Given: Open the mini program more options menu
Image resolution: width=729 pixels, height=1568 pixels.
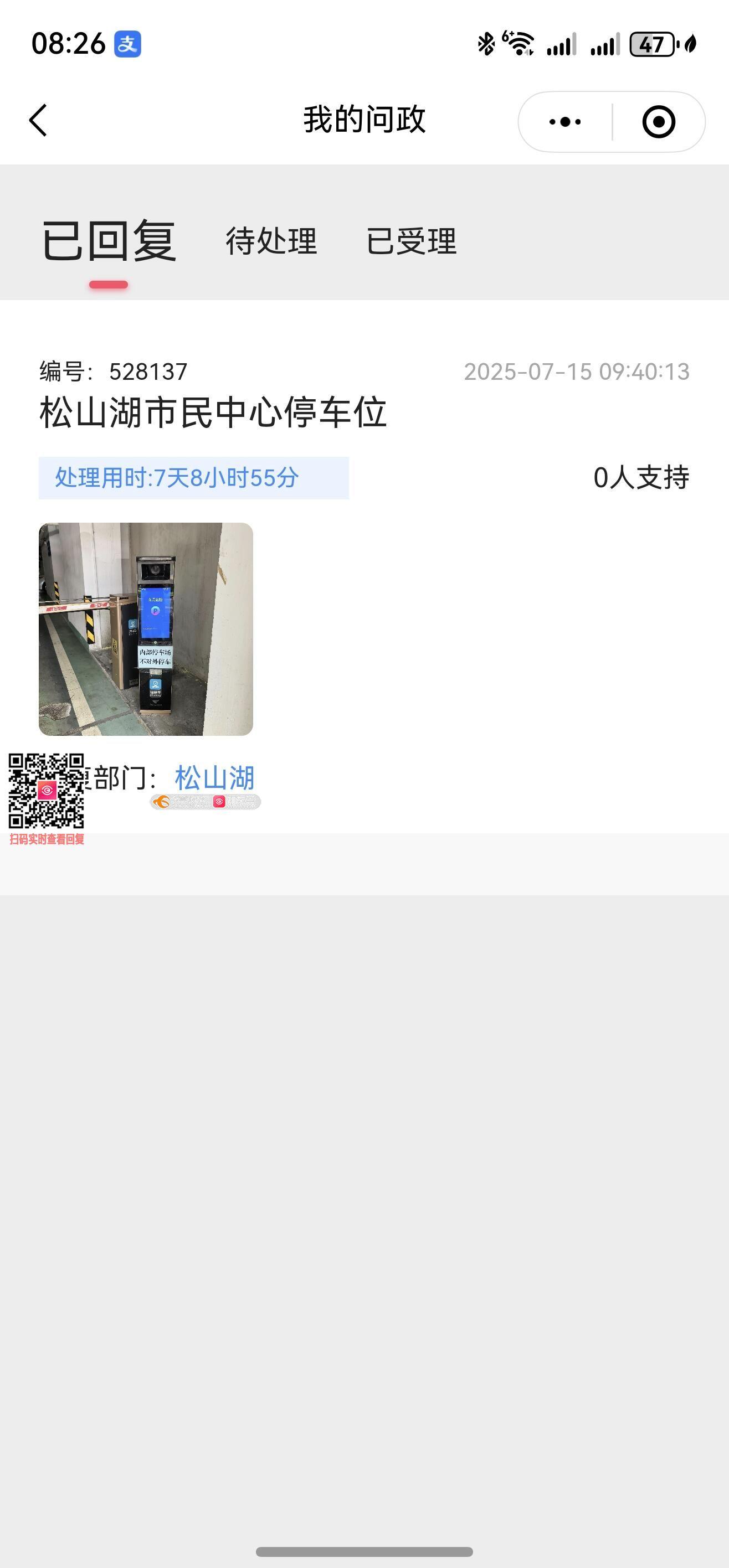Looking at the screenshot, I should [x=564, y=122].
